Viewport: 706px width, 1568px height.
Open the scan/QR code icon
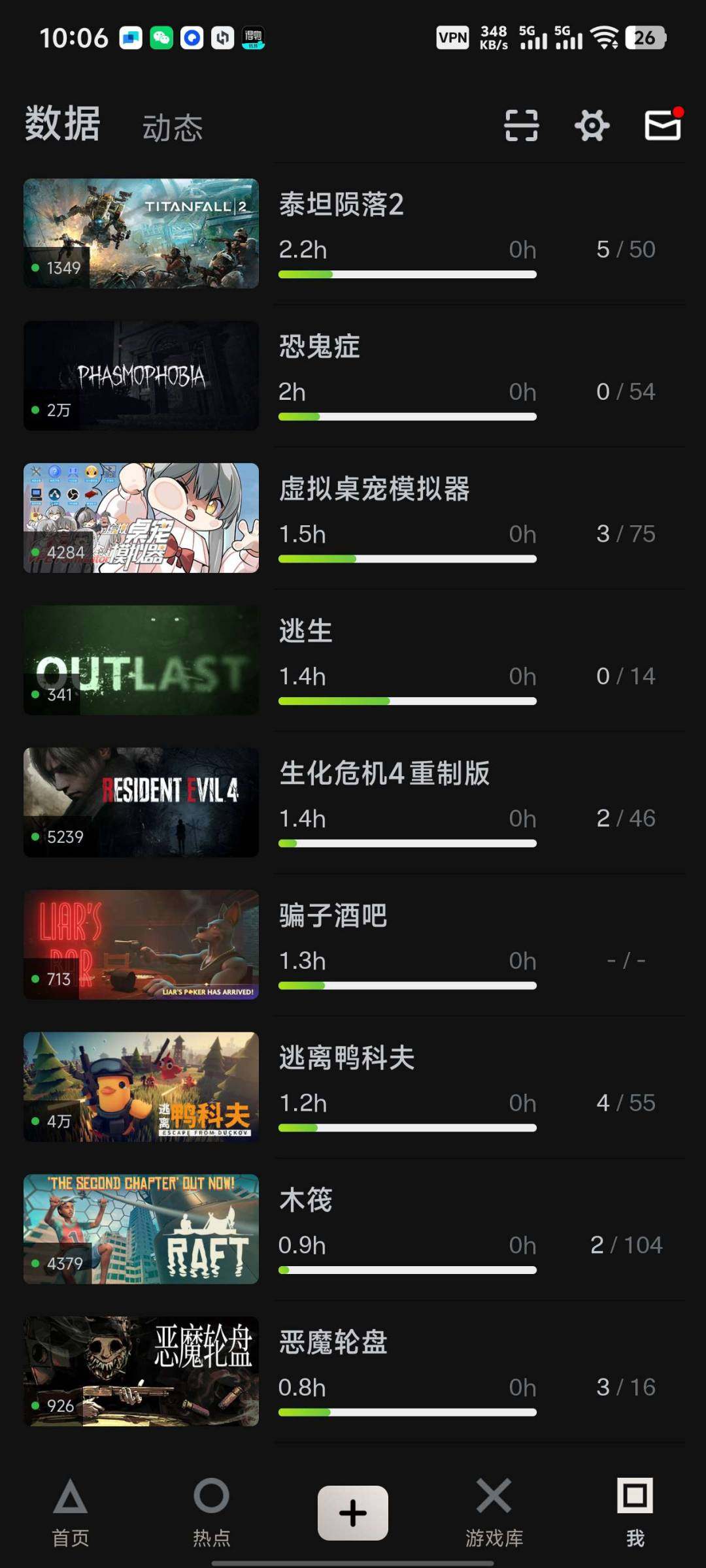point(521,126)
